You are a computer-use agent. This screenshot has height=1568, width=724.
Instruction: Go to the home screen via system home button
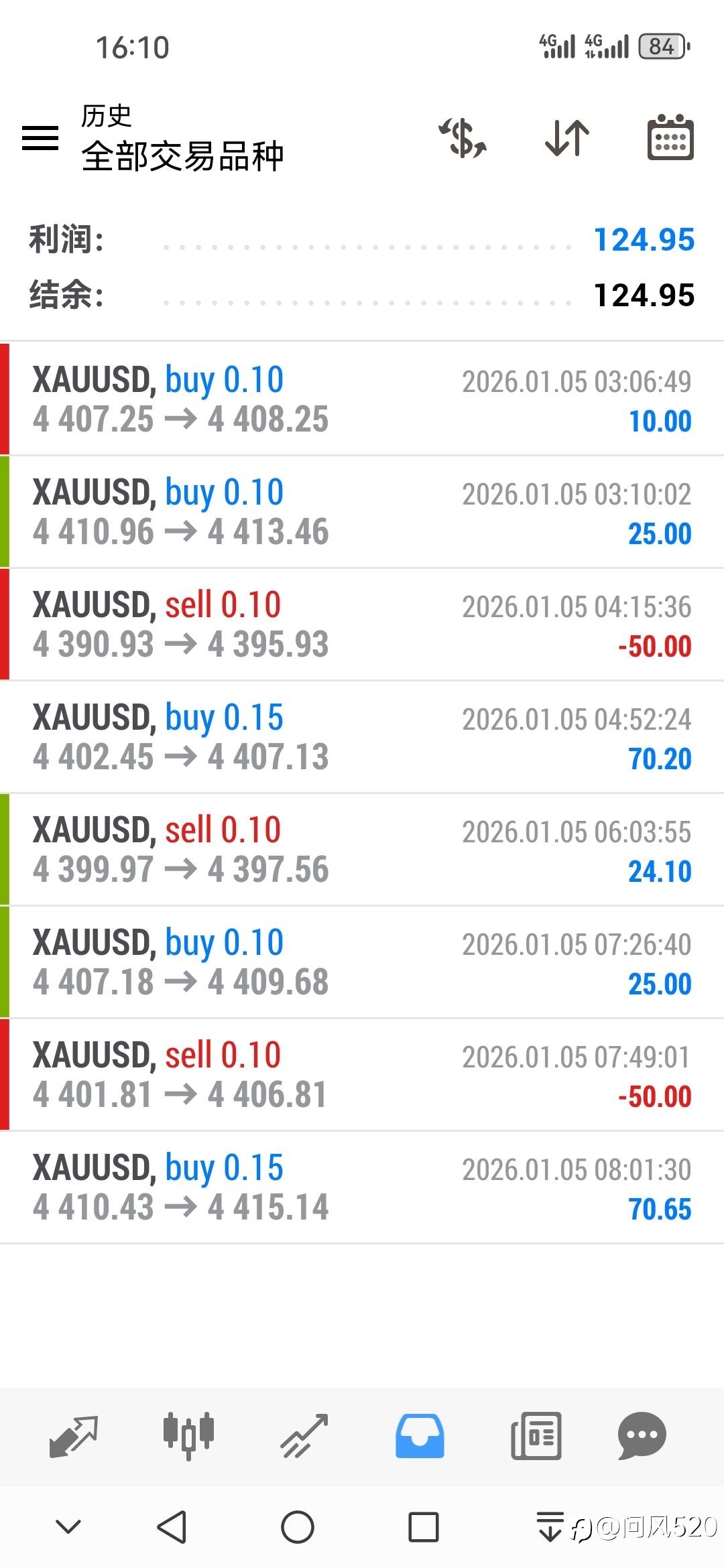[298, 1528]
